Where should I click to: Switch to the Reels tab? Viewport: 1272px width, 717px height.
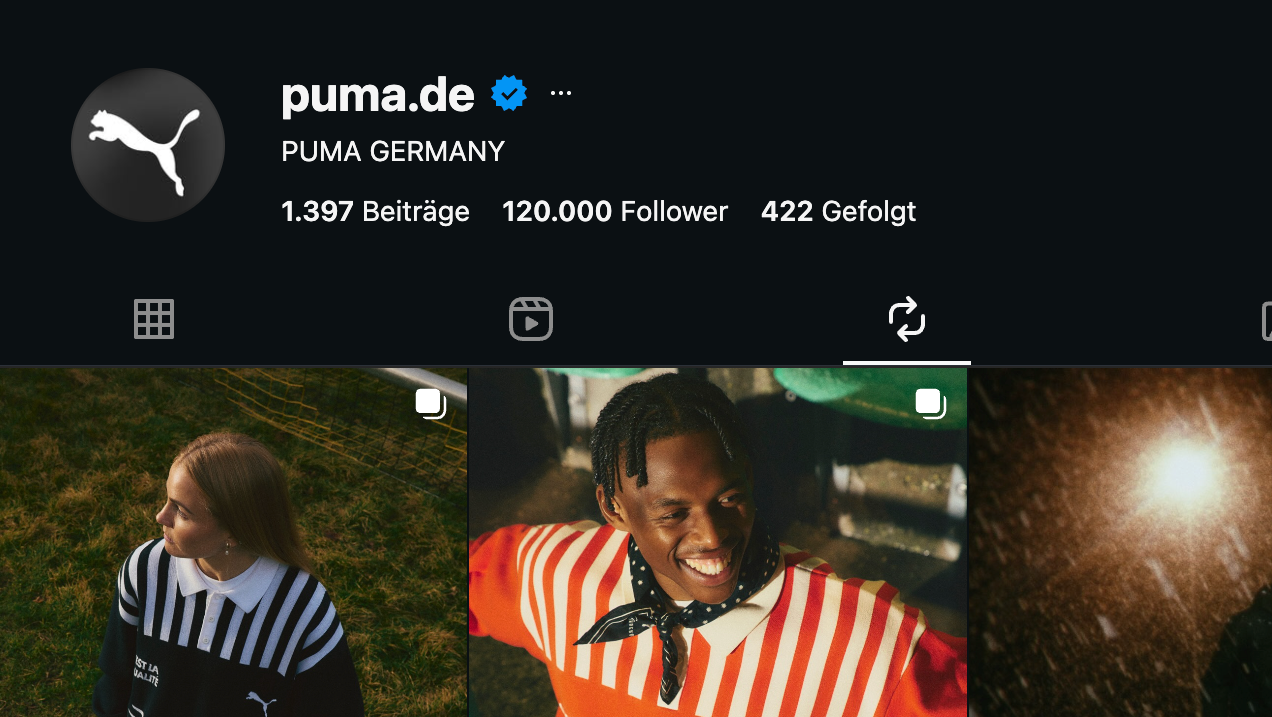531,319
